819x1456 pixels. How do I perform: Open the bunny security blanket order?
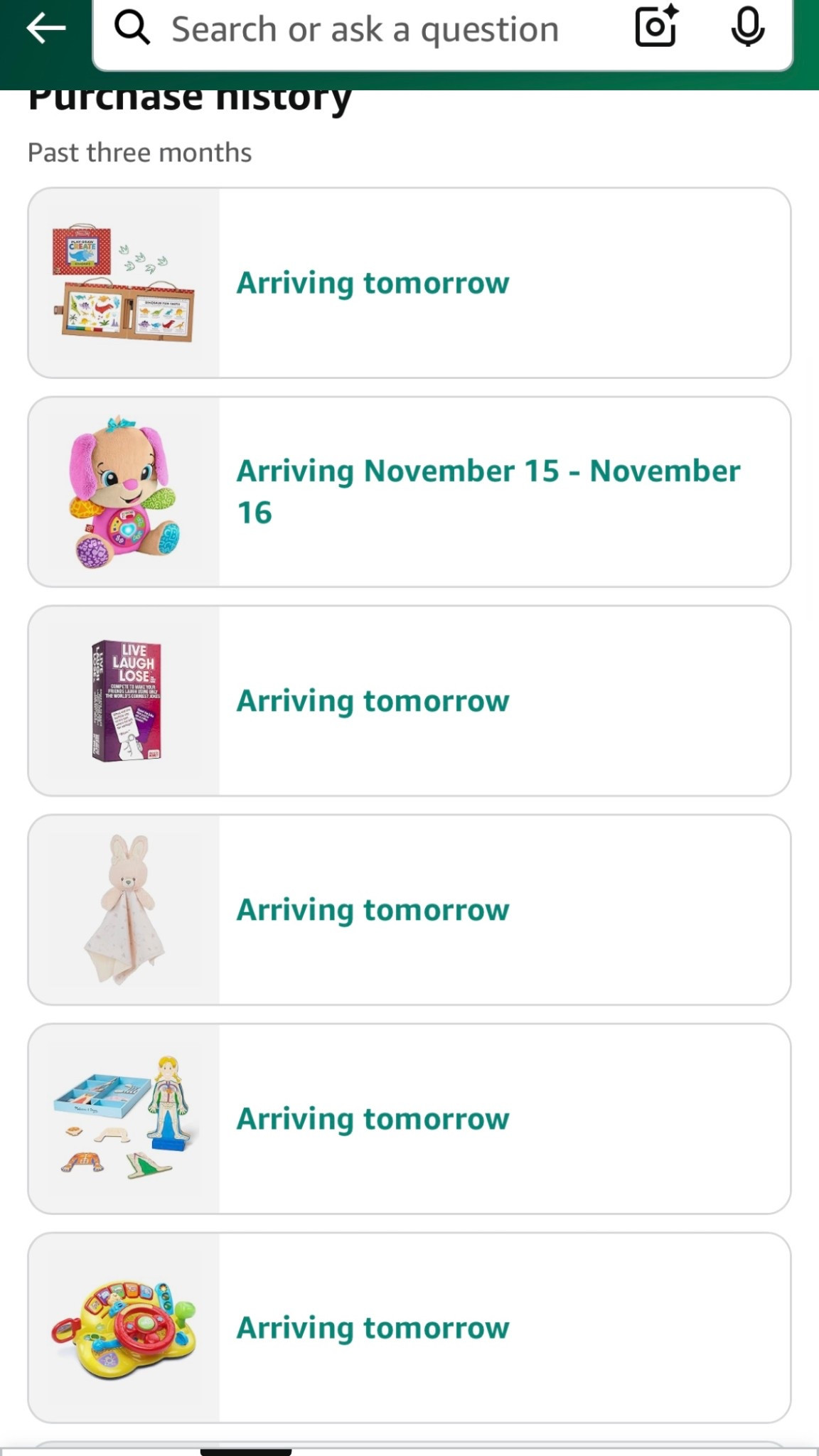click(x=124, y=909)
